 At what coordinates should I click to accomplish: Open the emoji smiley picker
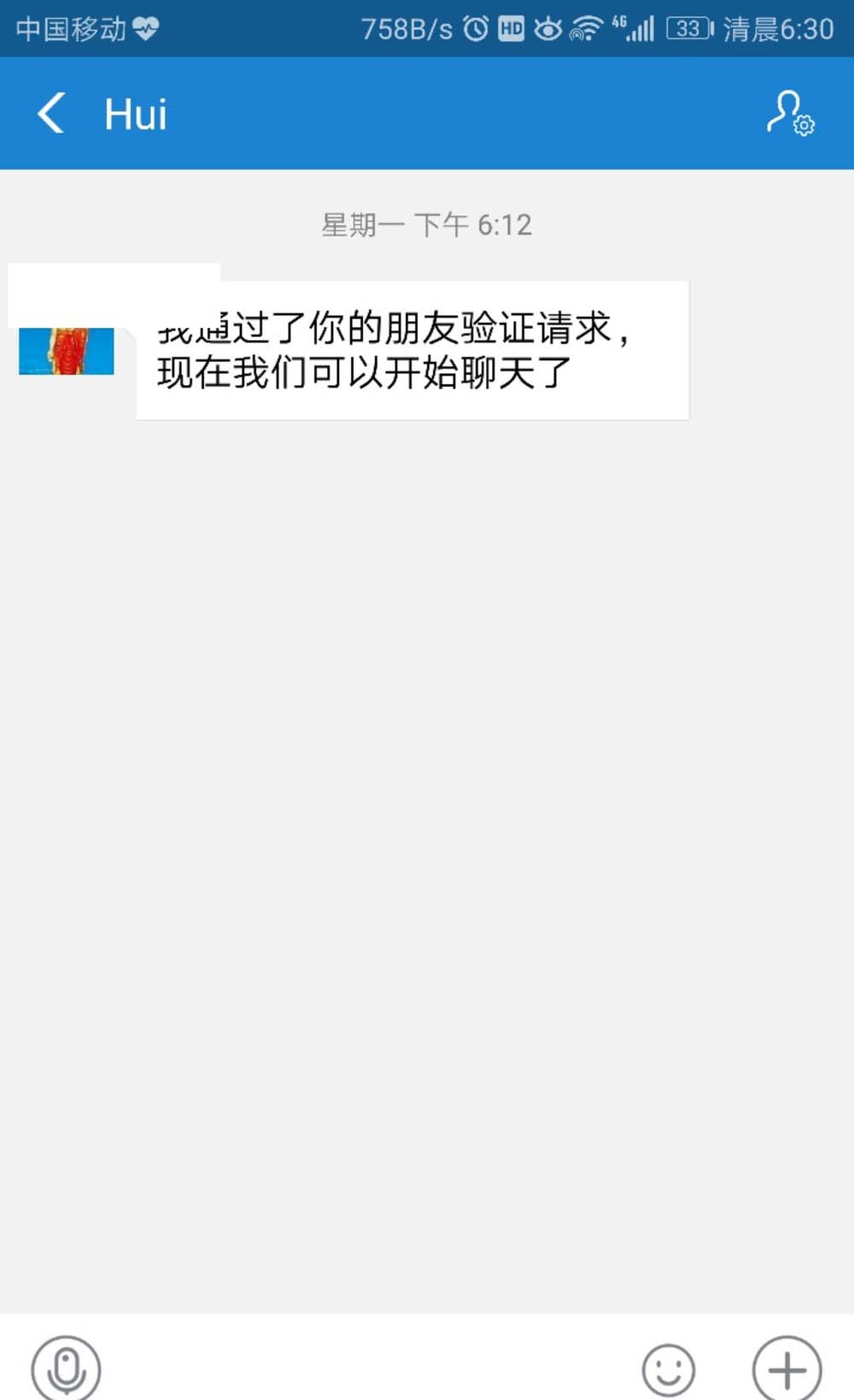click(669, 1369)
